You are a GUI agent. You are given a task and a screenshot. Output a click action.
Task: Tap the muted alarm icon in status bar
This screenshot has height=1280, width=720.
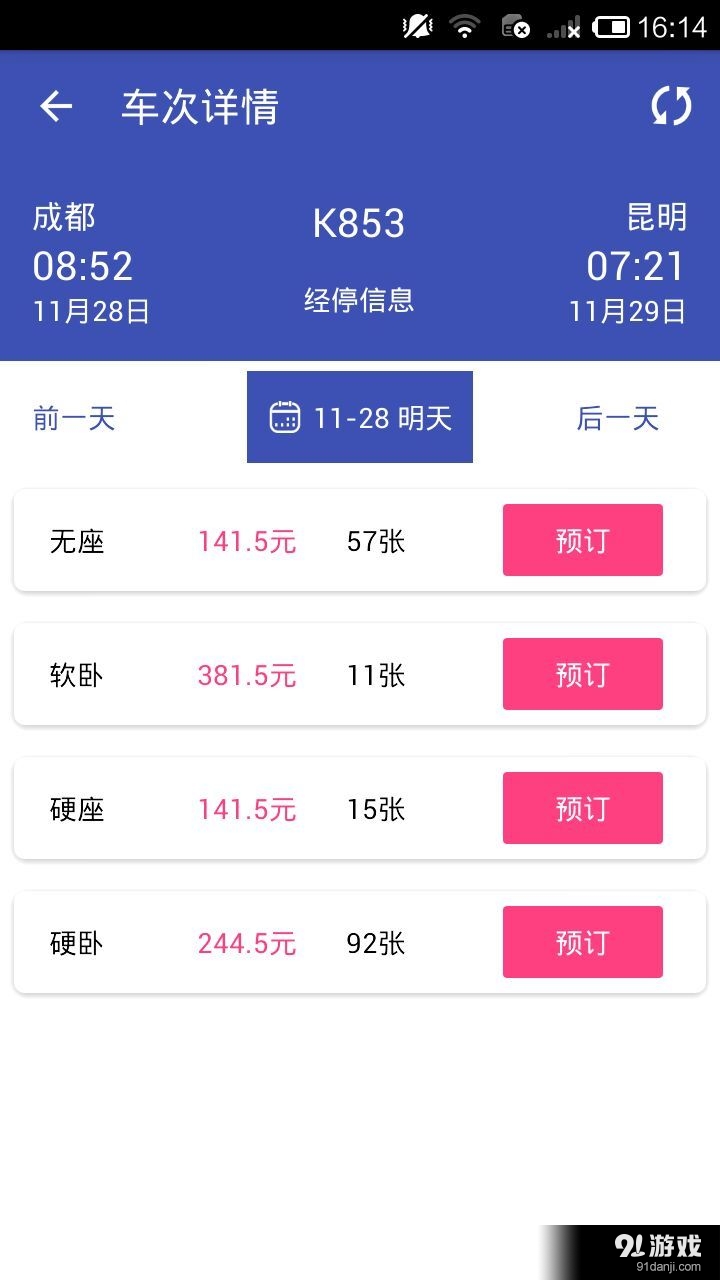point(415,25)
